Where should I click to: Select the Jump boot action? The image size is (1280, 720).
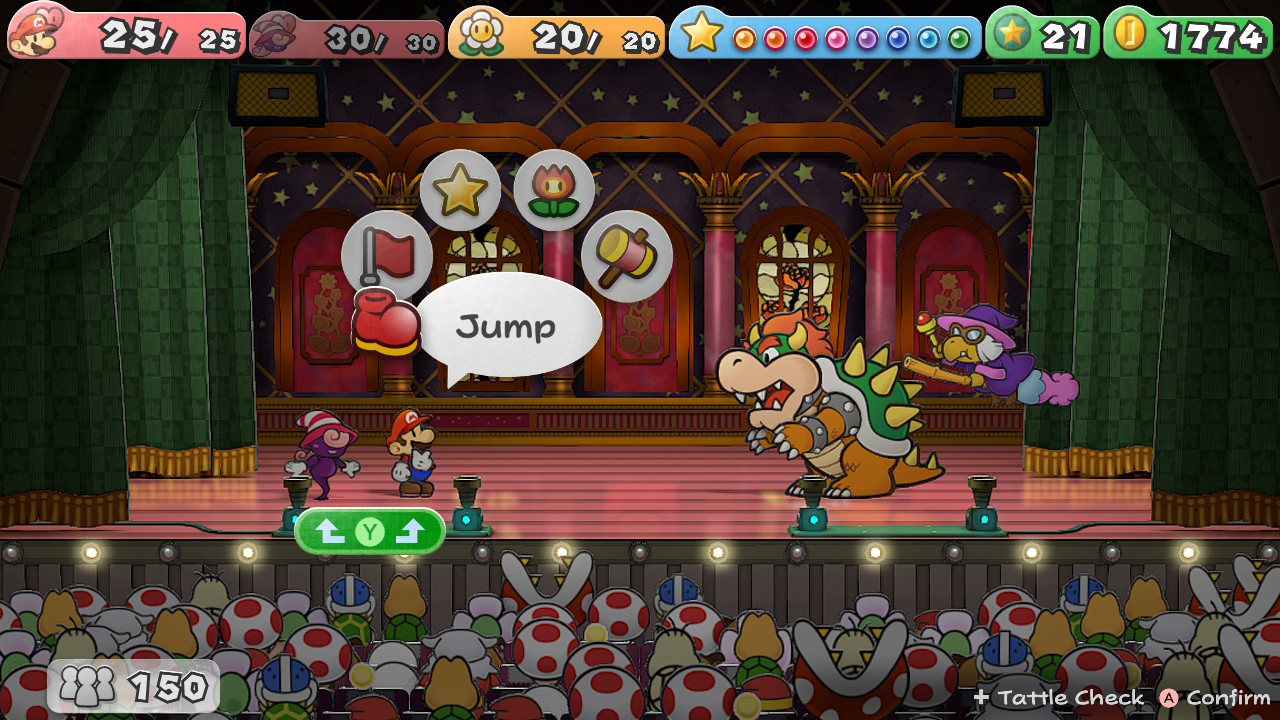click(x=386, y=323)
